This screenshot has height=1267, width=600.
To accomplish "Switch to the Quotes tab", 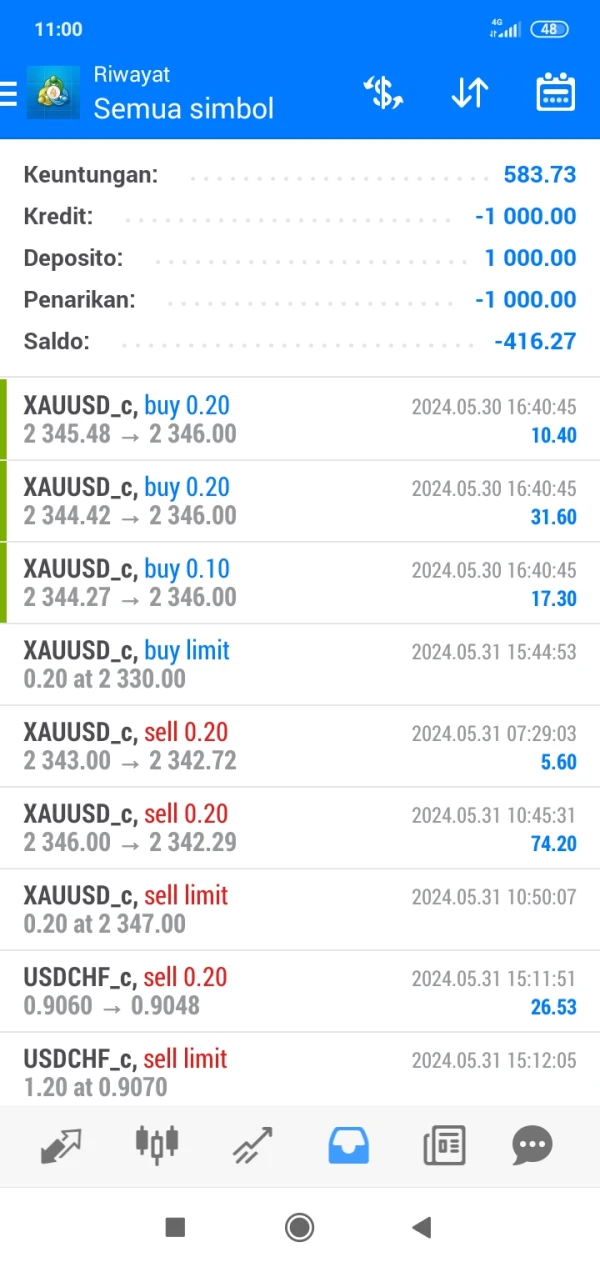I will coord(61,1145).
